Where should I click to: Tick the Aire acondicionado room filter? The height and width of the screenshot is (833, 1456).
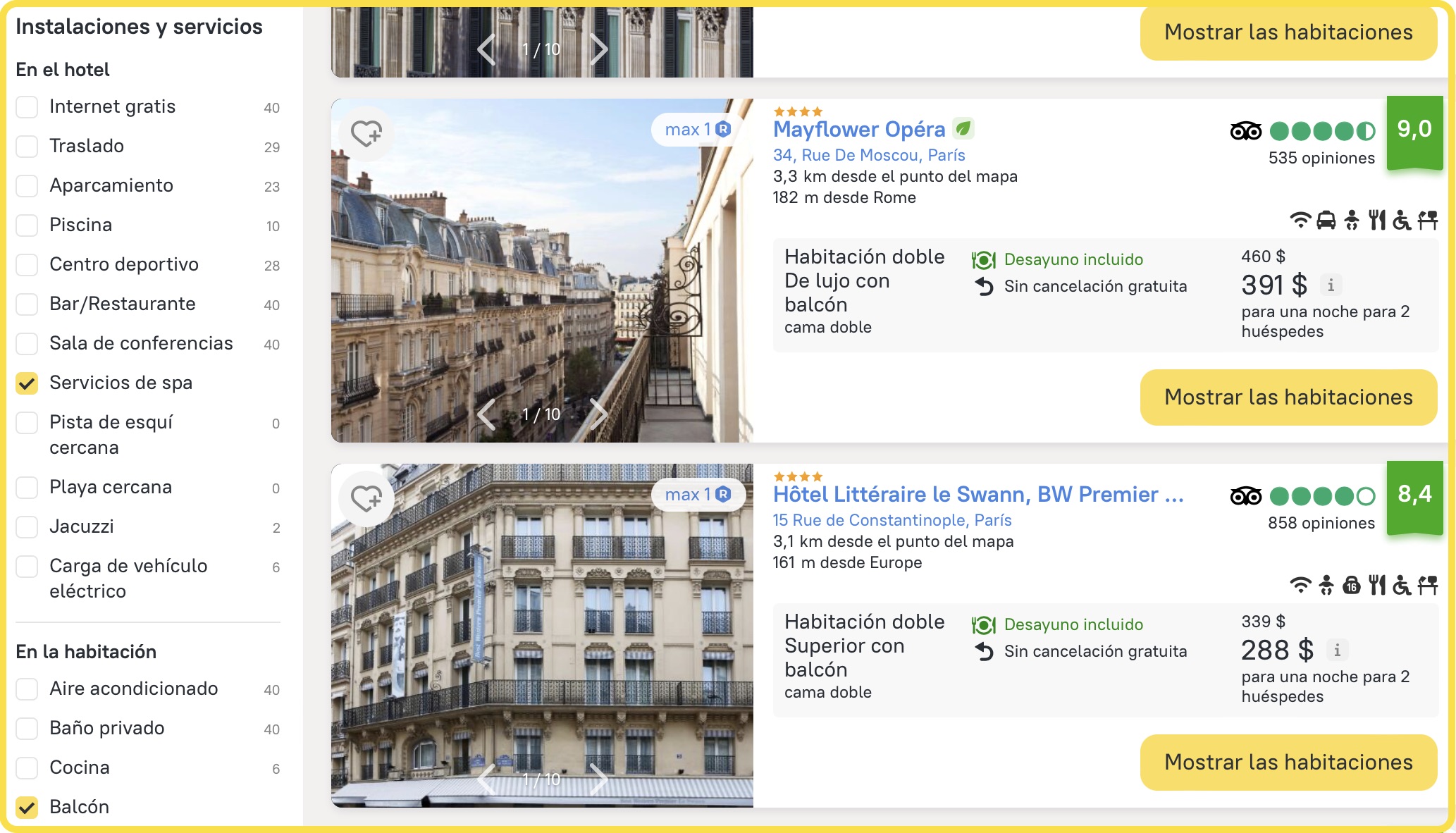click(27, 689)
